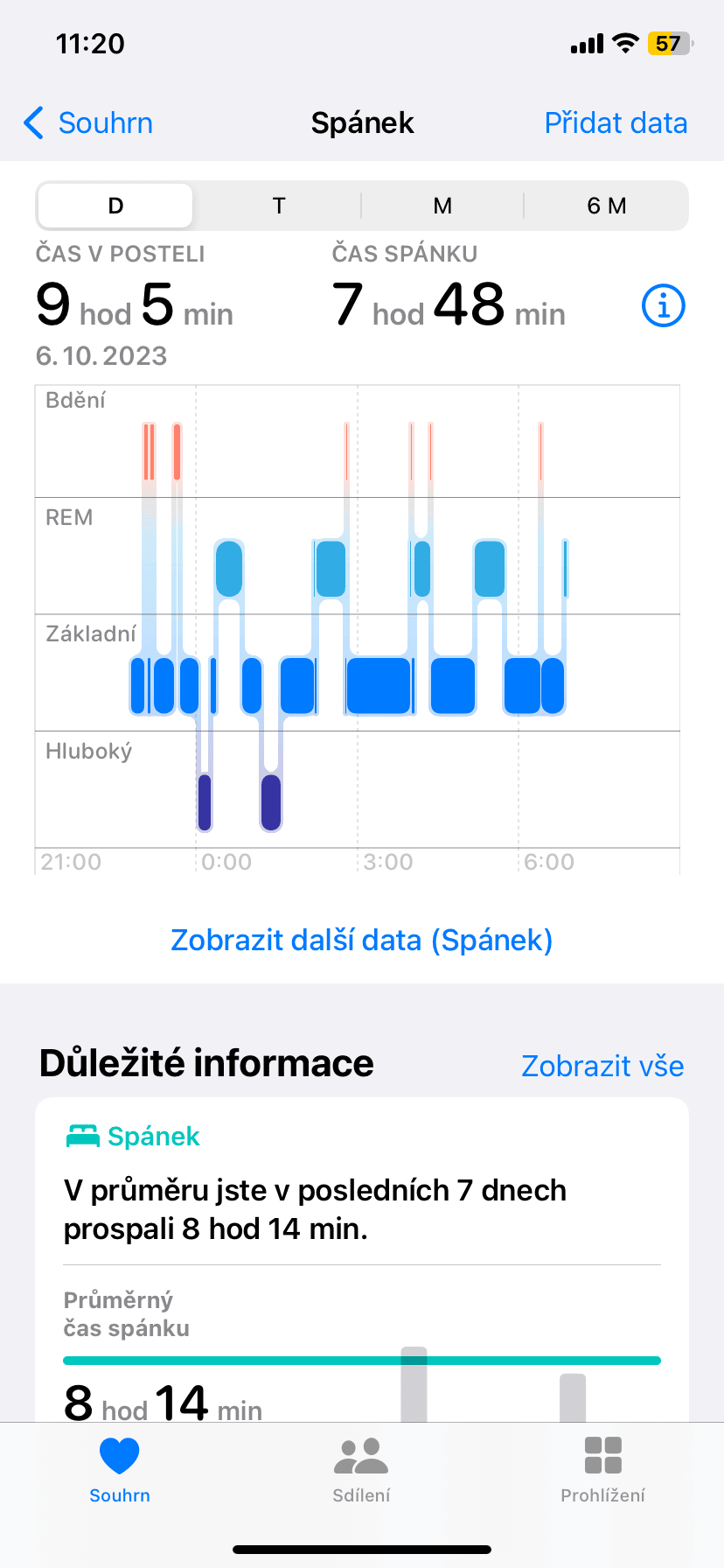Select the Souhrn tab in bottom bar
The width and height of the screenshot is (724, 1568).
click(120, 1468)
